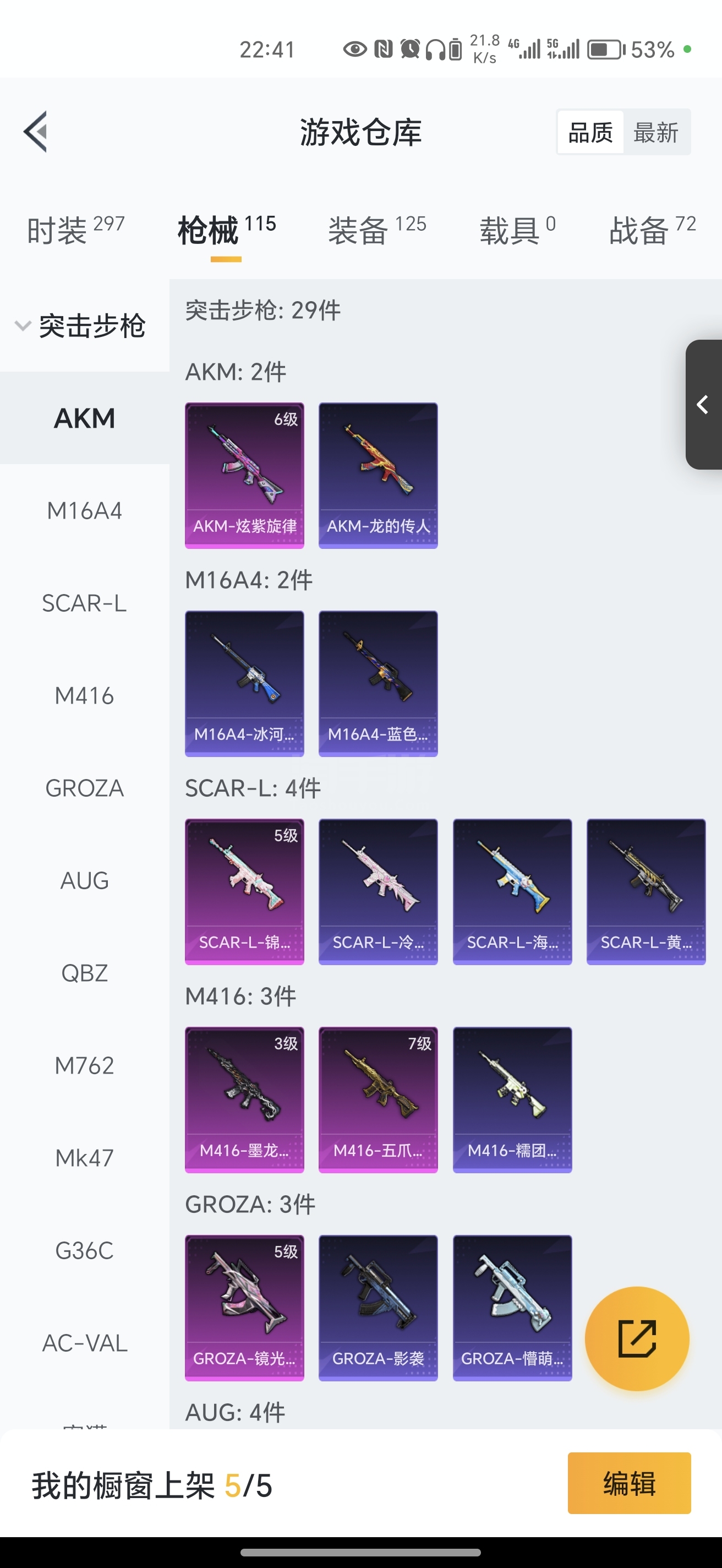The height and width of the screenshot is (1568, 722).
Task: Switch to the 时装 tab
Action: (x=75, y=230)
